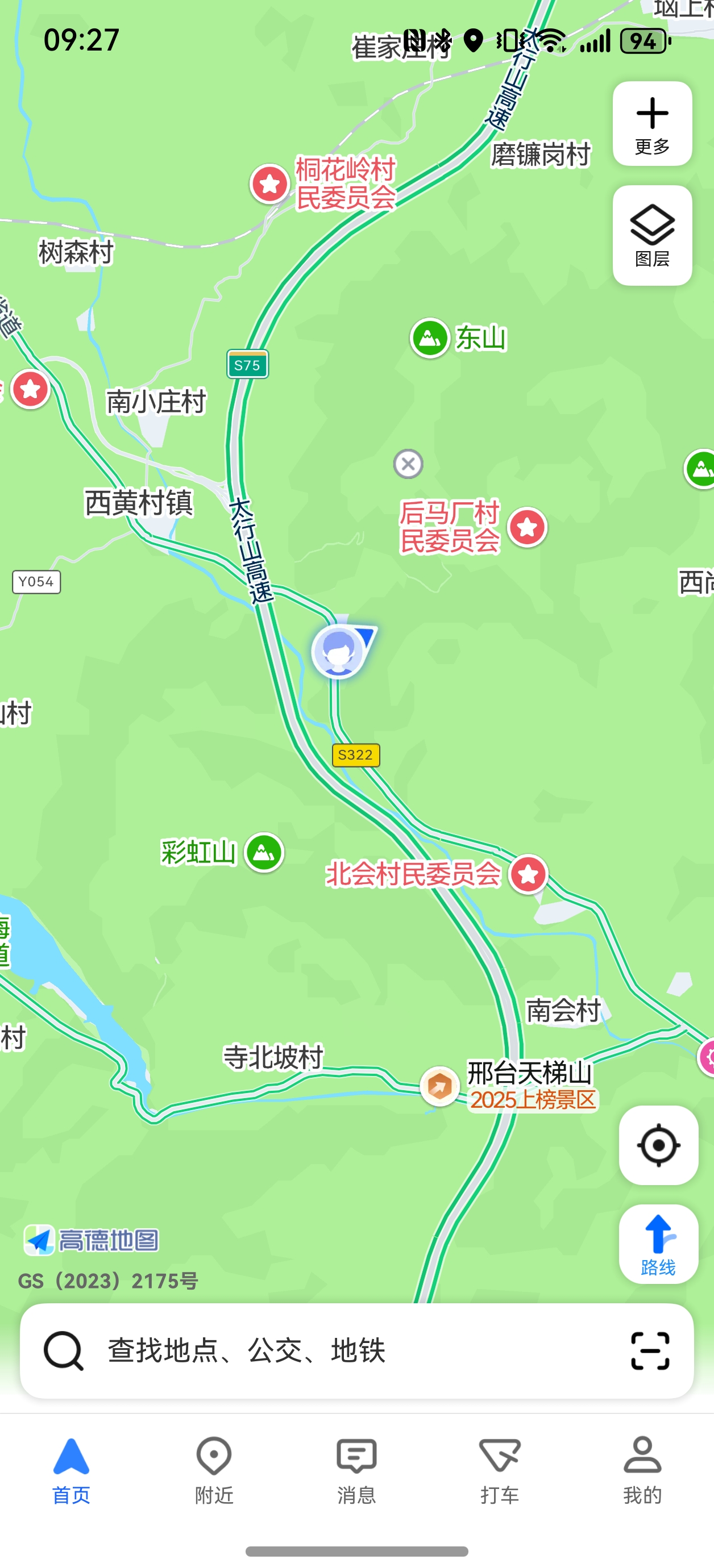Open the 北会村民委员会 marker
The width and height of the screenshot is (714, 1568).
coord(528,874)
